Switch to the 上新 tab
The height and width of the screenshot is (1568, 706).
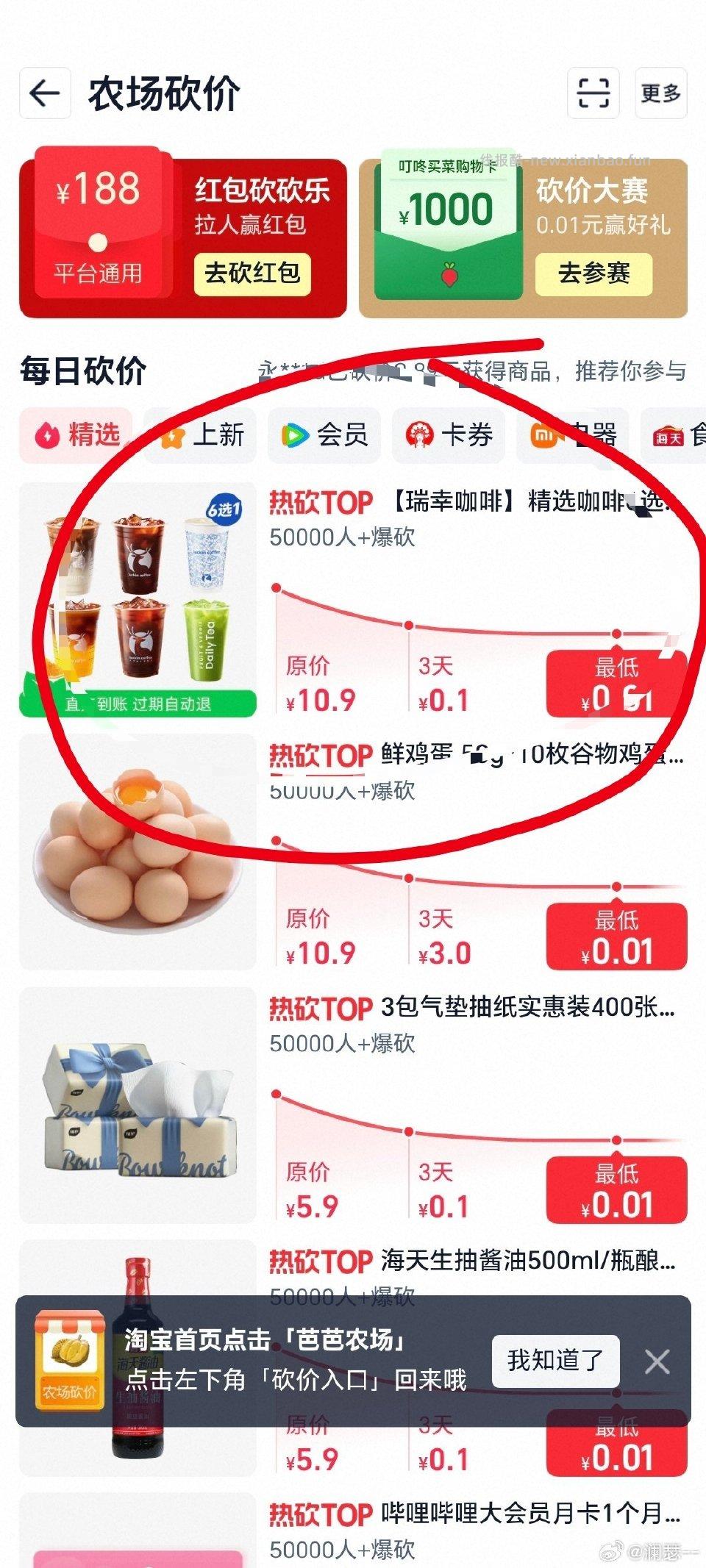[x=200, y=435]
